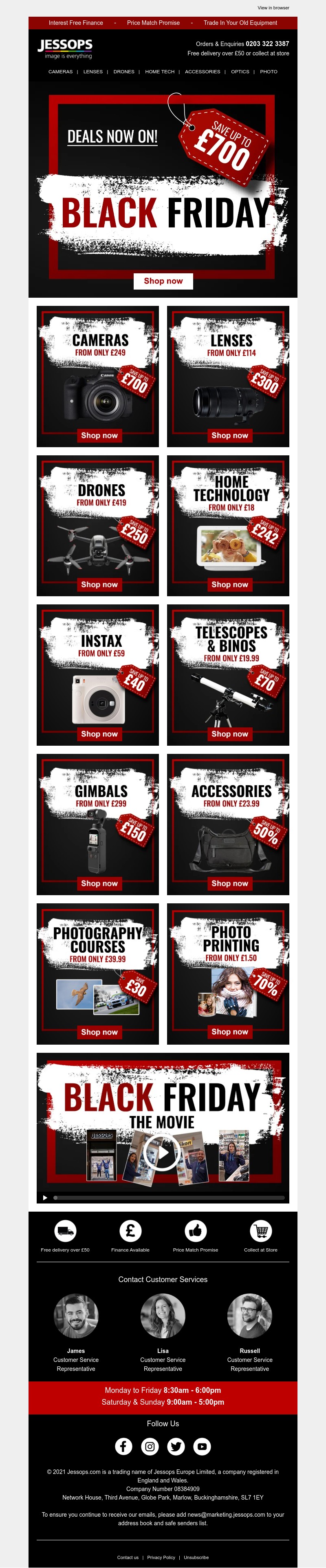Screen dimensions: 326x1568
Task: Select the ACCESSORIES navigation link
Action: [202, 72]
